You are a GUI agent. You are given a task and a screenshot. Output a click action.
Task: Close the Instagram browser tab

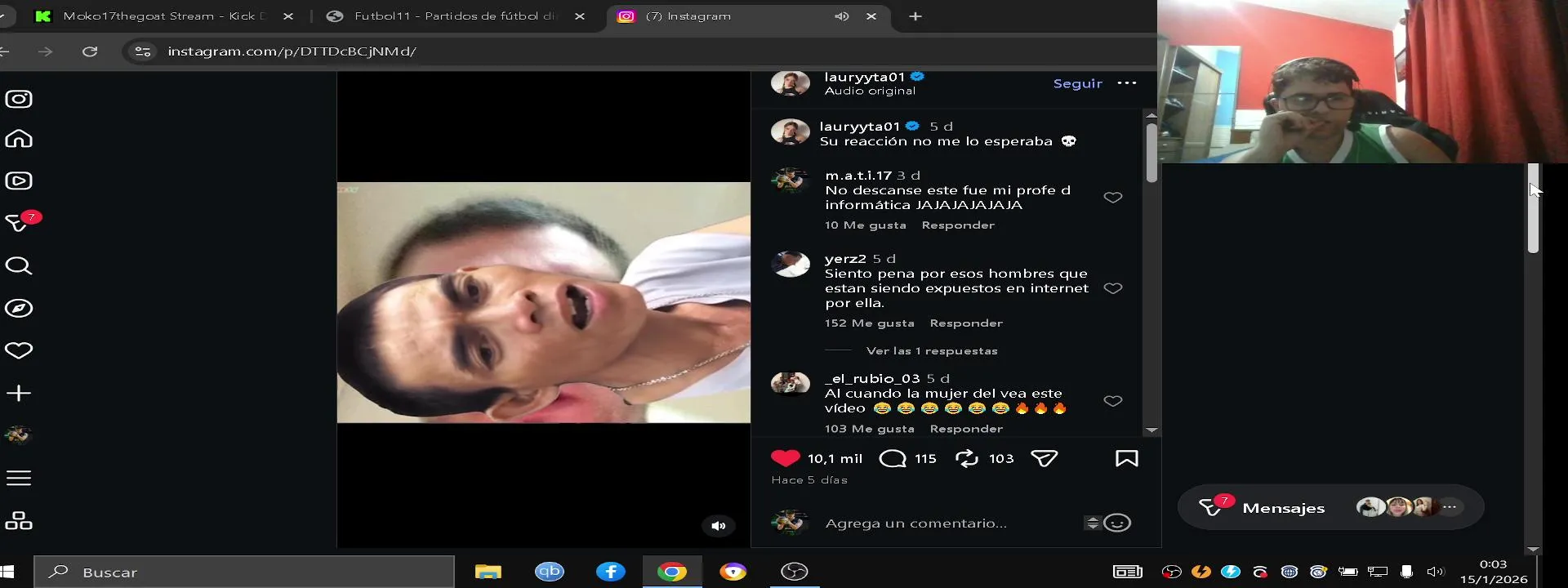871,16
